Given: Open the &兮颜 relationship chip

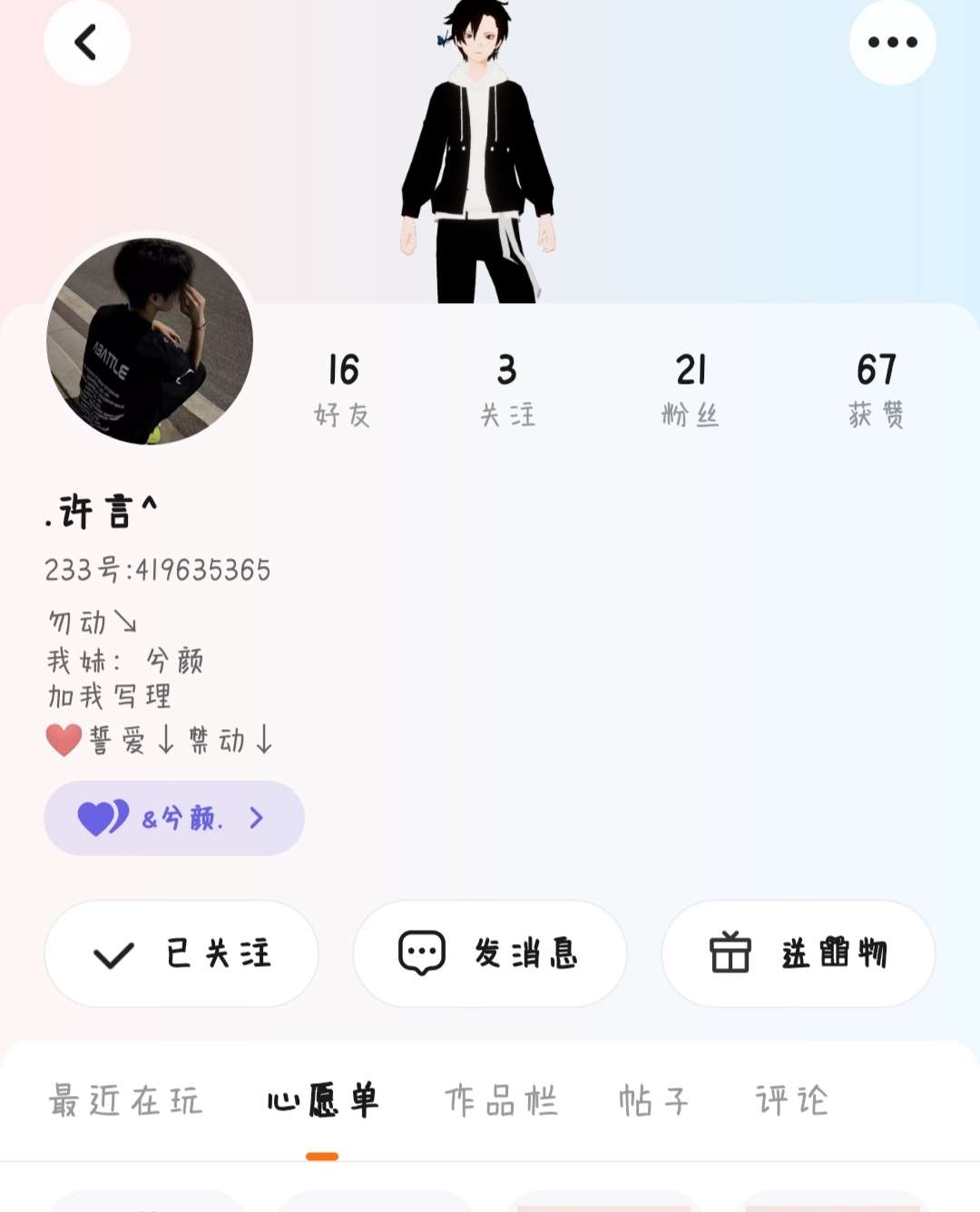Looking at the screenshot, I should (174, 818).
